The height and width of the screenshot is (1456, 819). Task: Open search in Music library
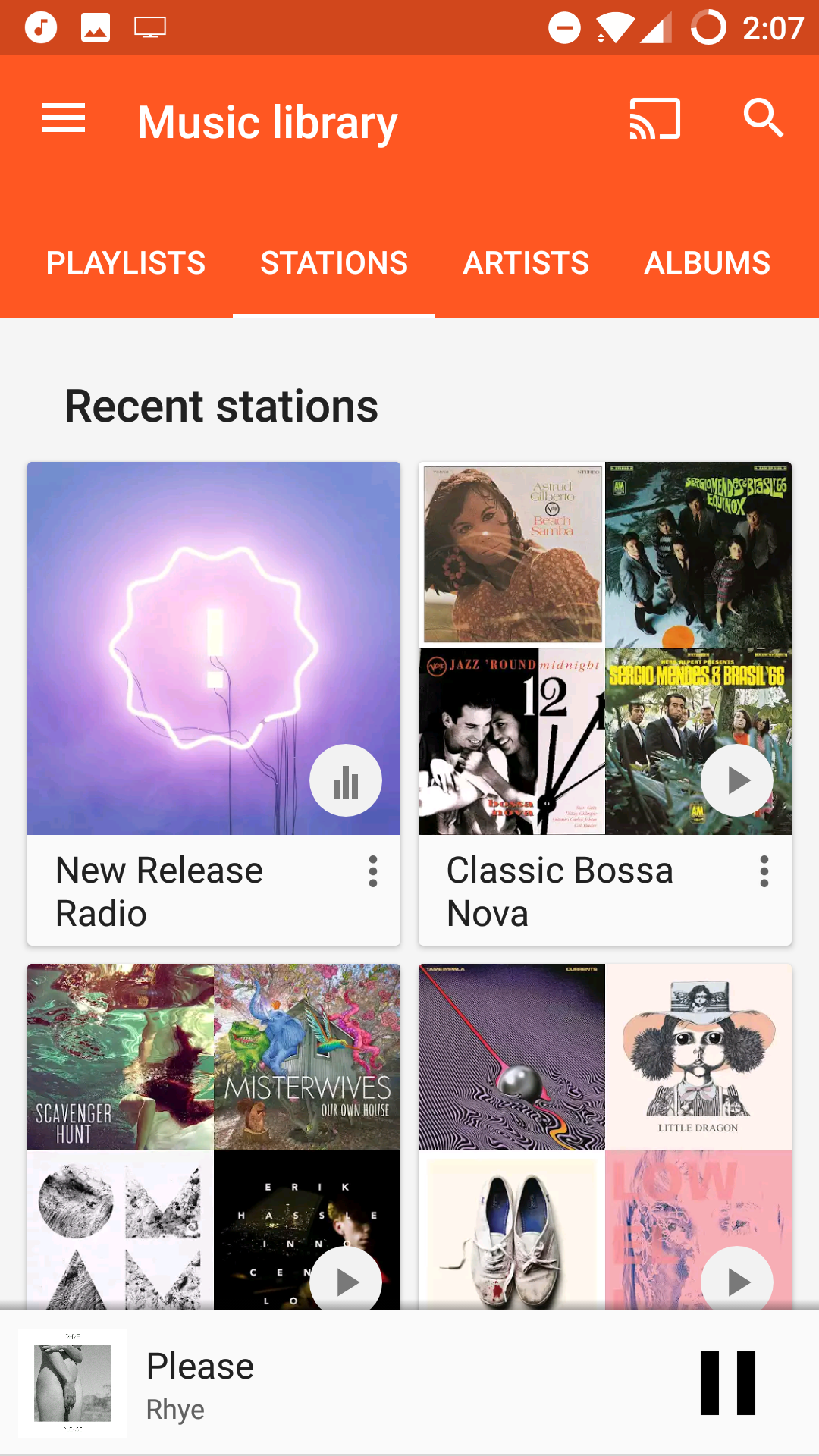[764, 118]
